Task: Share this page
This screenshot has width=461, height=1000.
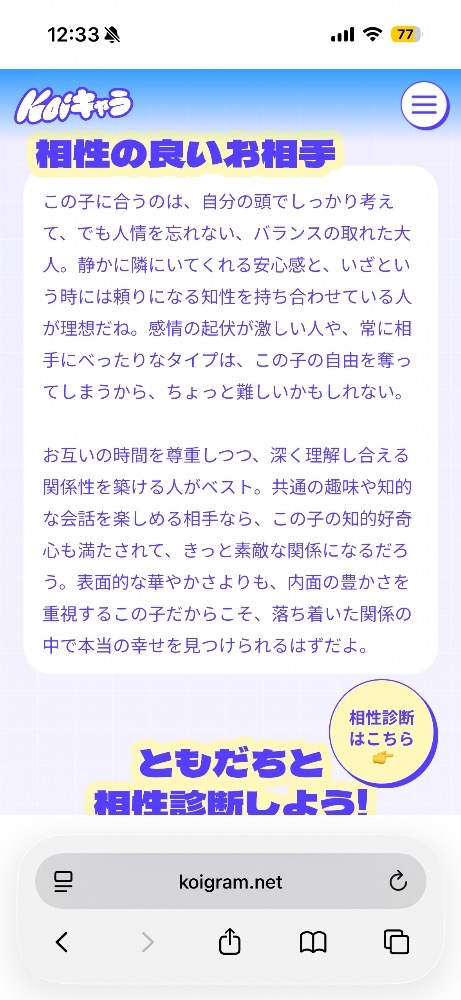Action: [x=230, y=941]
